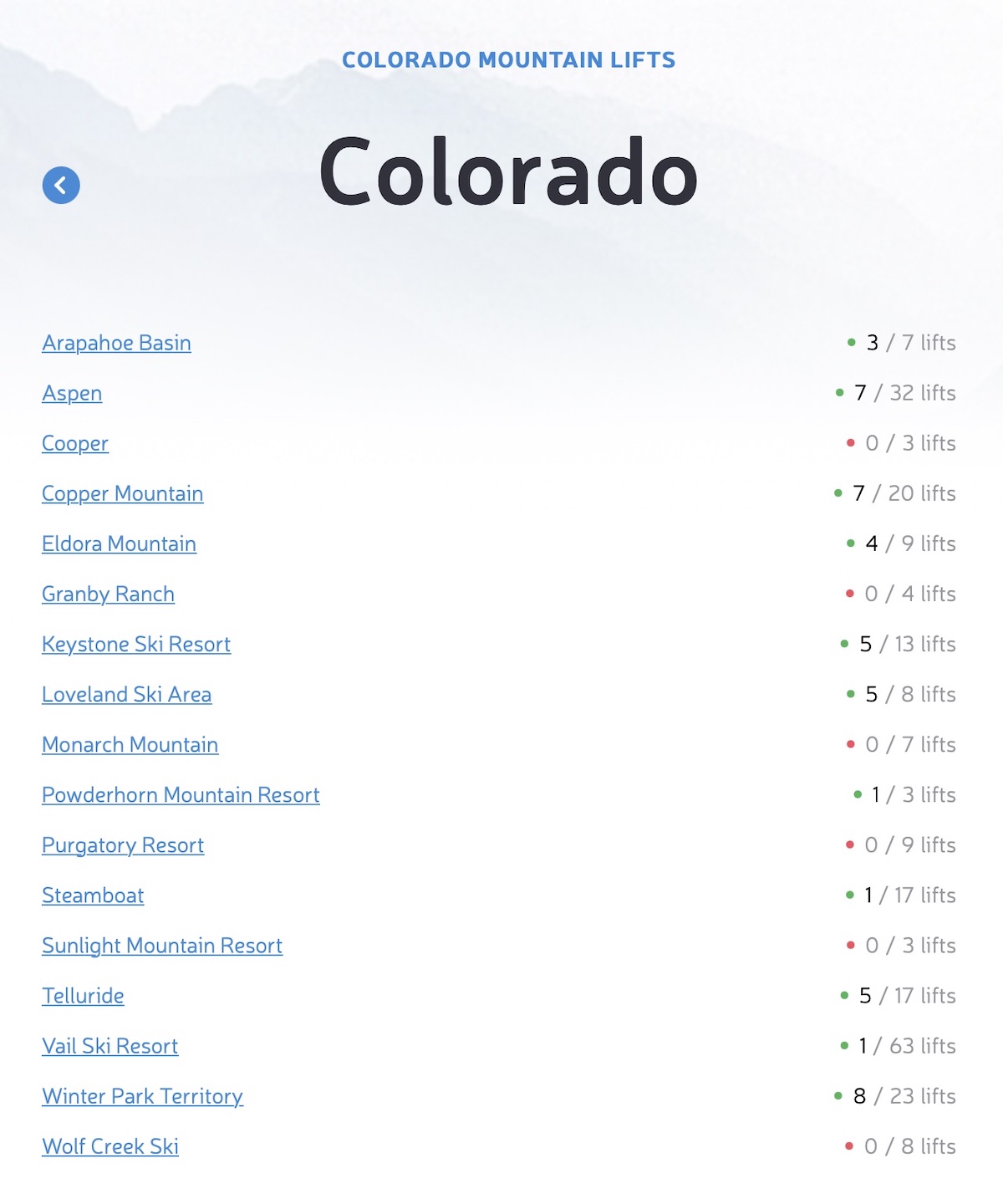View Aspen lifts

click(x=72, y=393)
